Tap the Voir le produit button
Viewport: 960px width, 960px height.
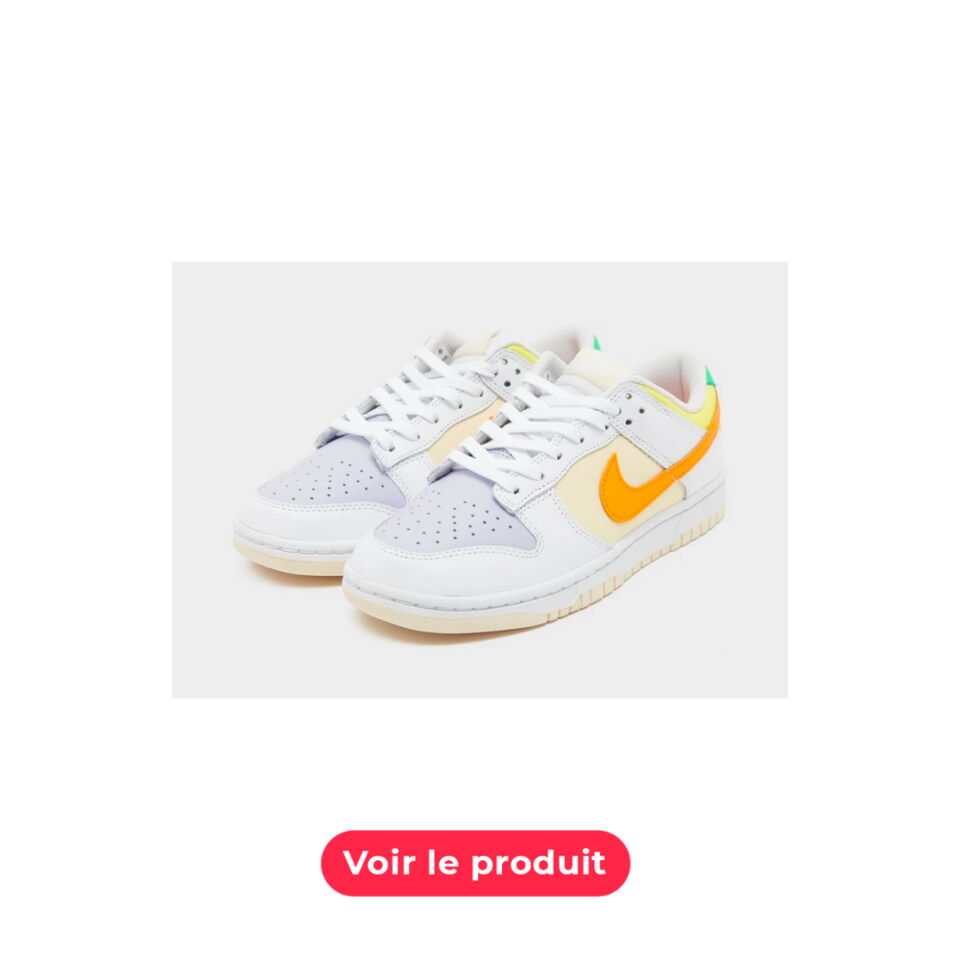click(x=475, y=863)
